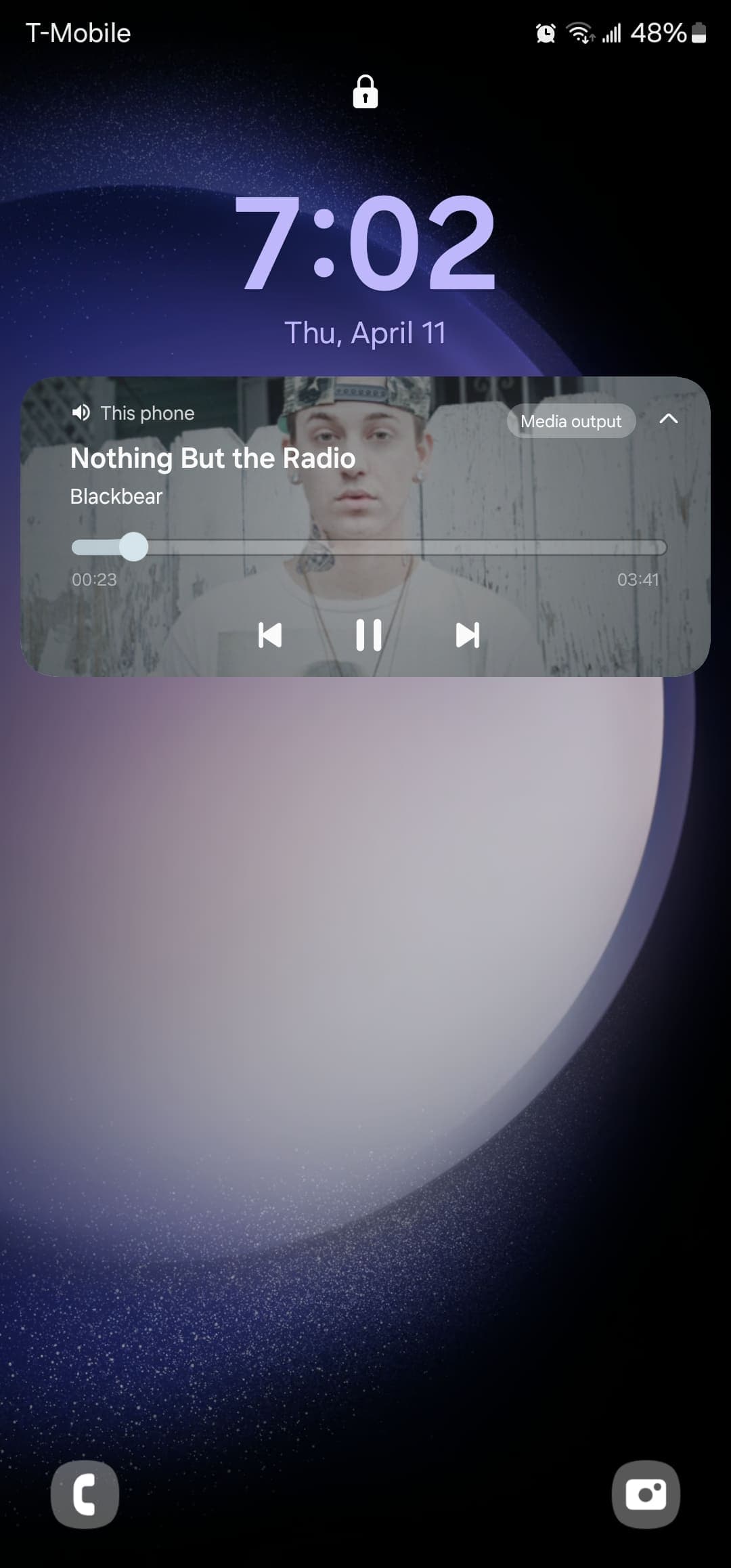Launch the camera shortcut on lock screen
This screenshot has width=731, height=1568.
click(646, 1494)
